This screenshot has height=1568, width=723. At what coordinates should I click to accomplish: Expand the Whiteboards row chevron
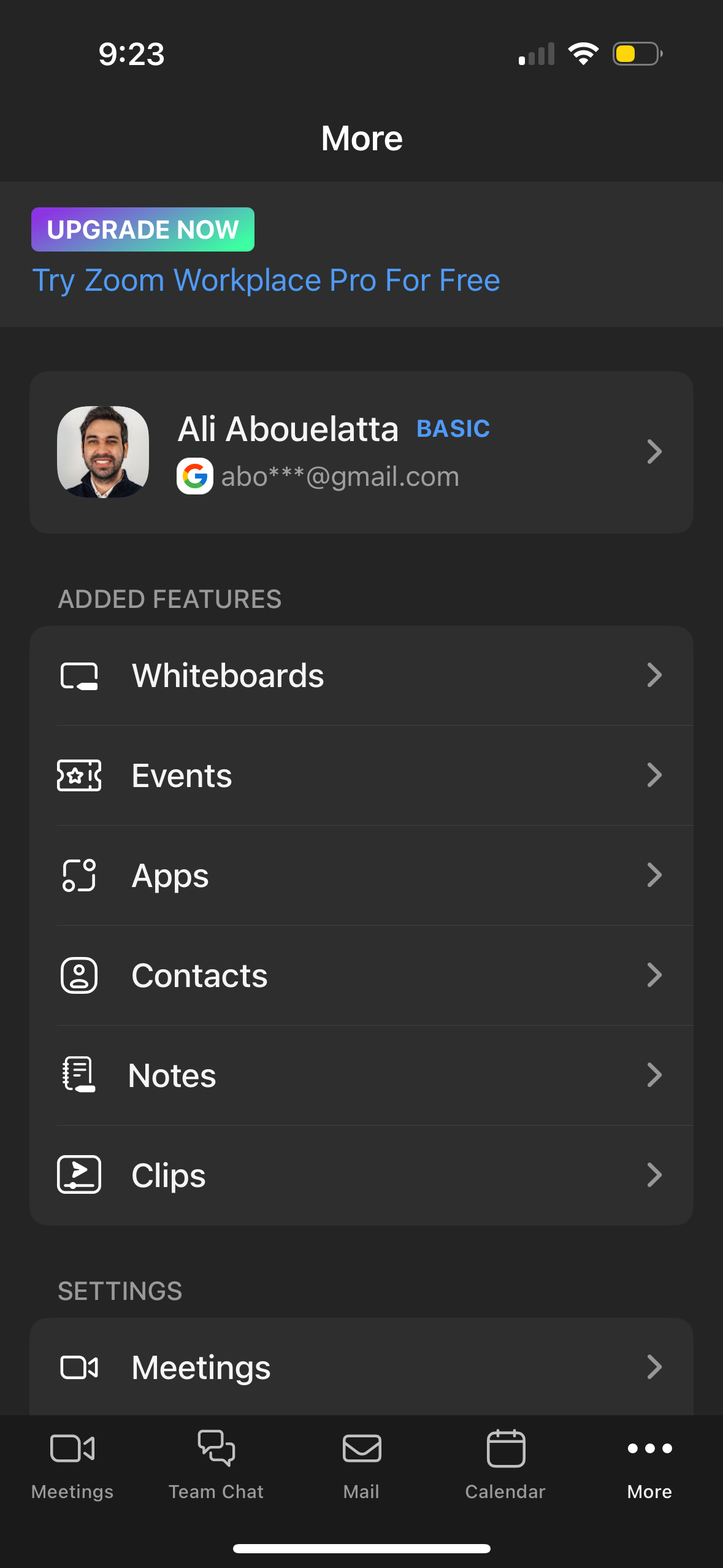click(x=655, y=675)
